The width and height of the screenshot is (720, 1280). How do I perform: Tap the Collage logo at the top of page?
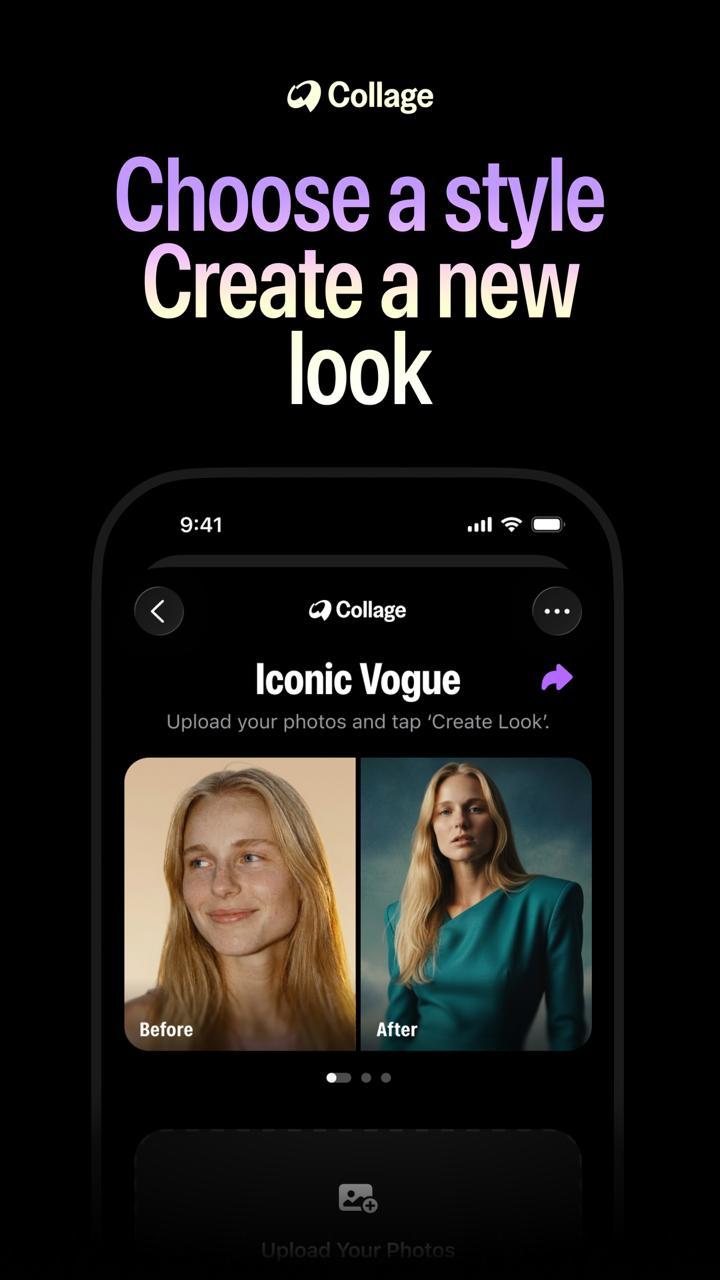pyautogui.click(x=359, y=95)
